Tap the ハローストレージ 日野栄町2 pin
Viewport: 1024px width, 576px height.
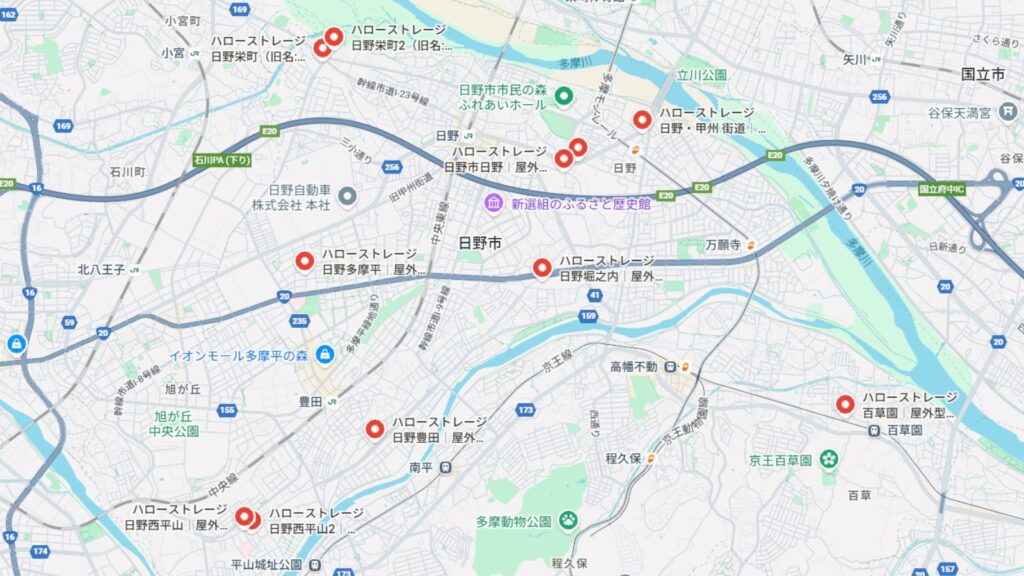pyautogui.click(x=334, y=37)
